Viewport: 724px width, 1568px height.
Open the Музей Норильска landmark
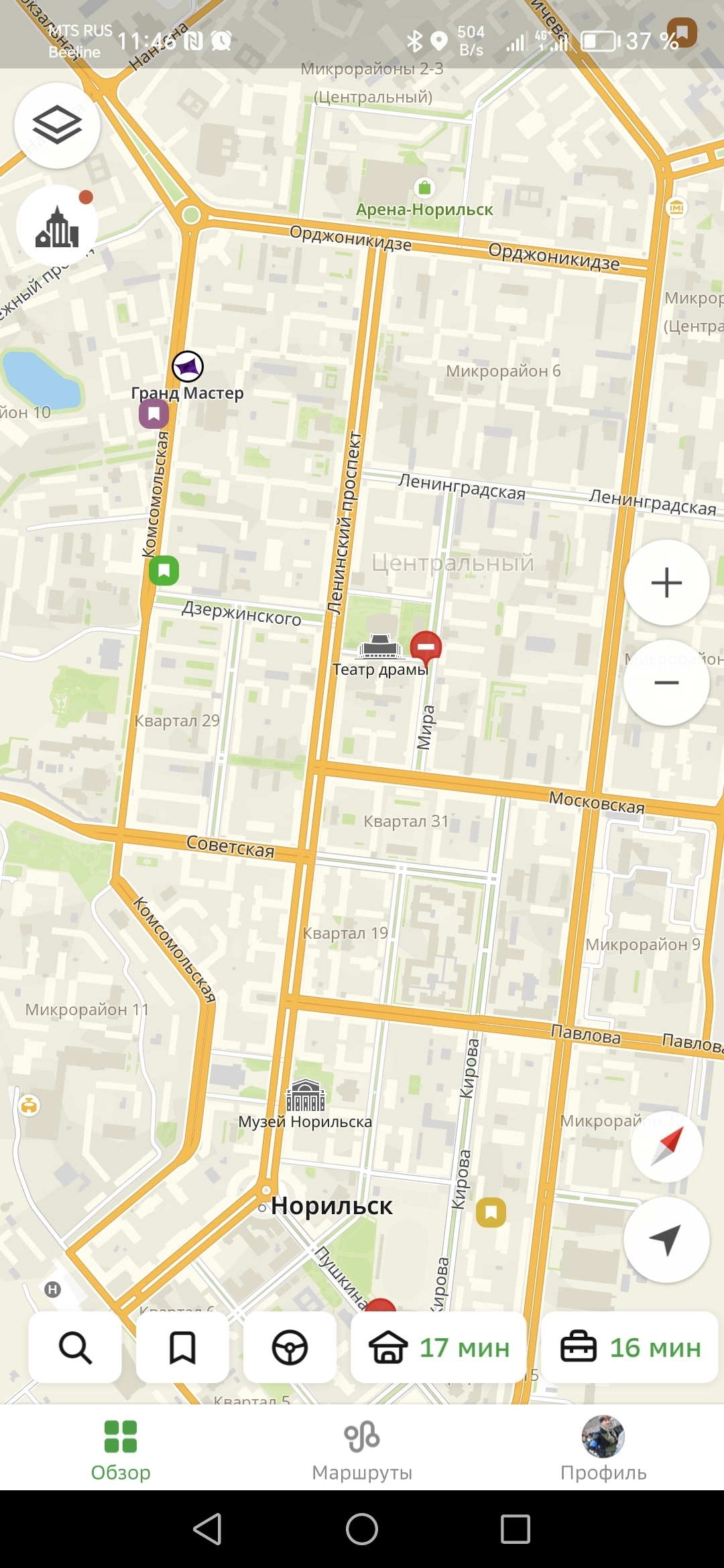click(x=306, y=1097)
